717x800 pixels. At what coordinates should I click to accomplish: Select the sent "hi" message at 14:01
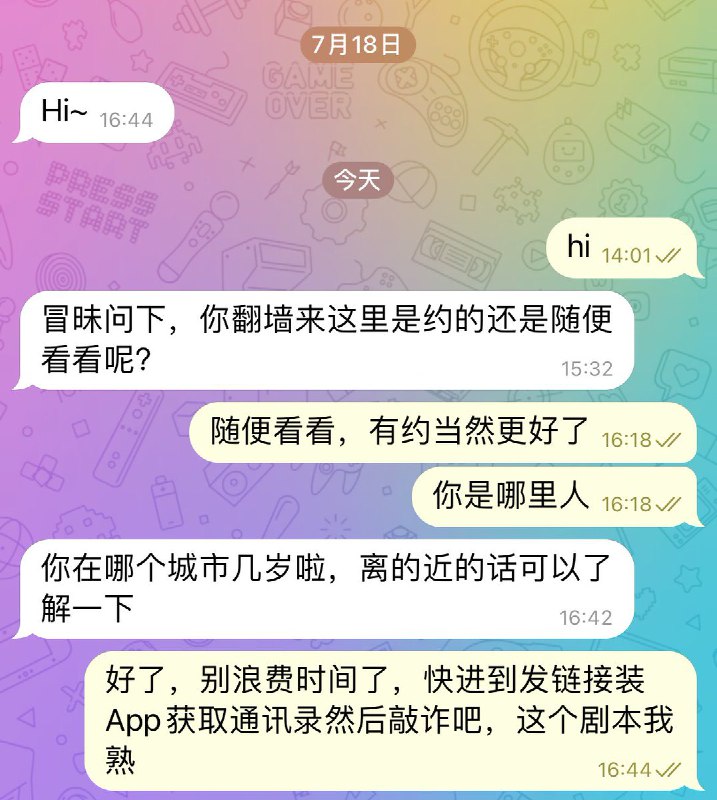pos(620,248)
